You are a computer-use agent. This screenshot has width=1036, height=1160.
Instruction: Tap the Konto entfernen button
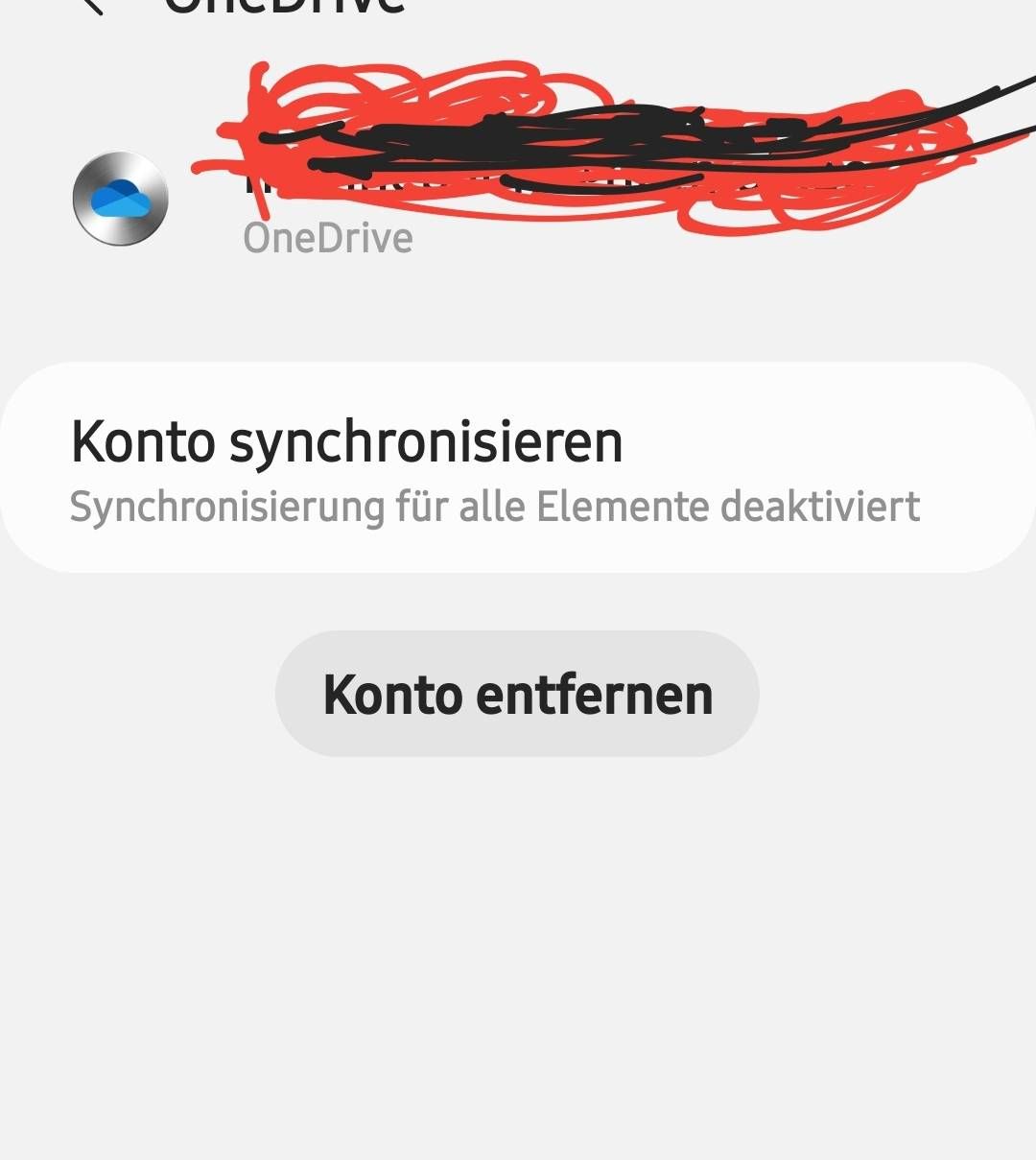(x=517, y=694)
